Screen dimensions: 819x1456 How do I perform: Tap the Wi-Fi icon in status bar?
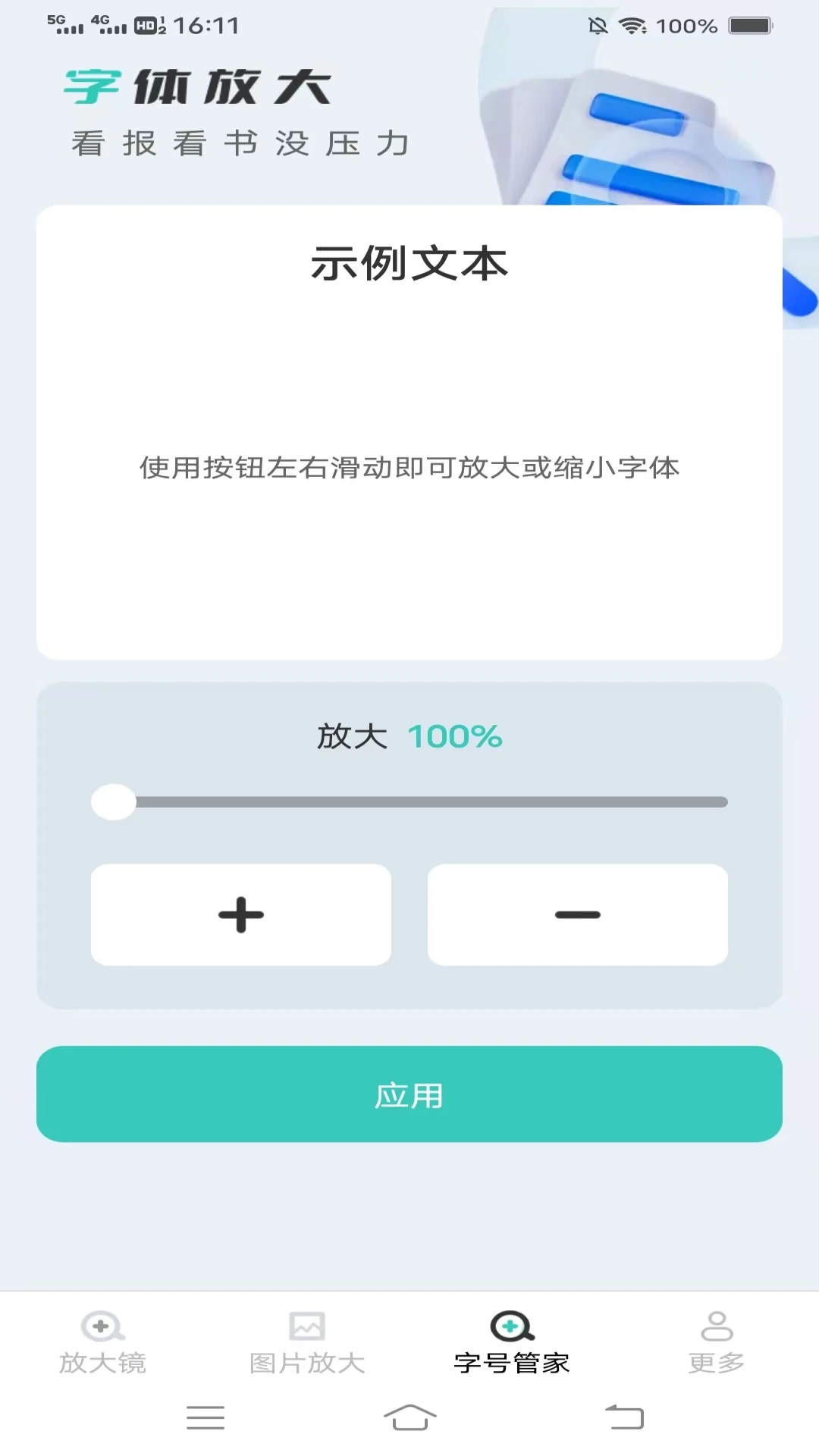(x=634, y=24)
